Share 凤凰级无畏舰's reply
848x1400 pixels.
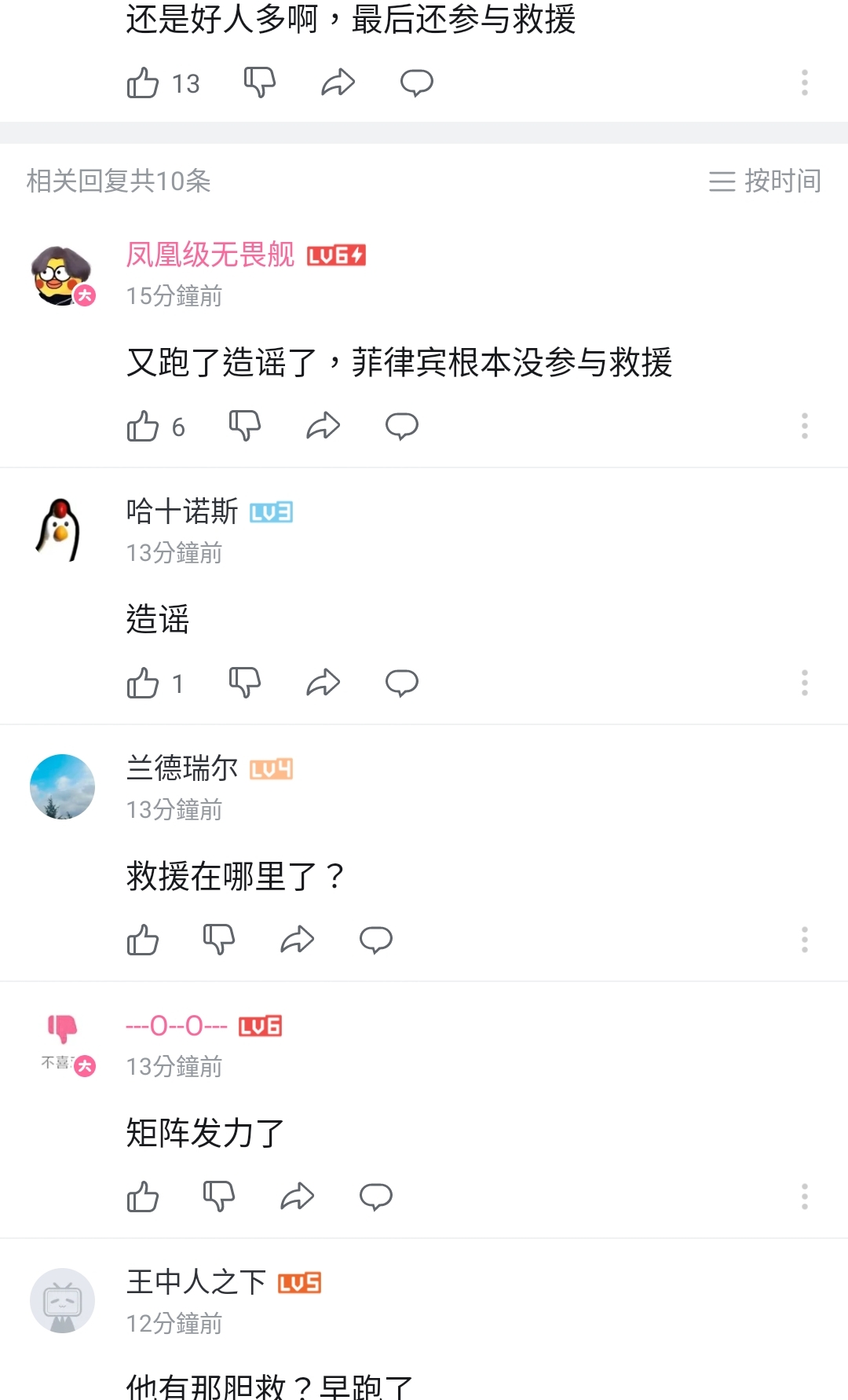323,426
